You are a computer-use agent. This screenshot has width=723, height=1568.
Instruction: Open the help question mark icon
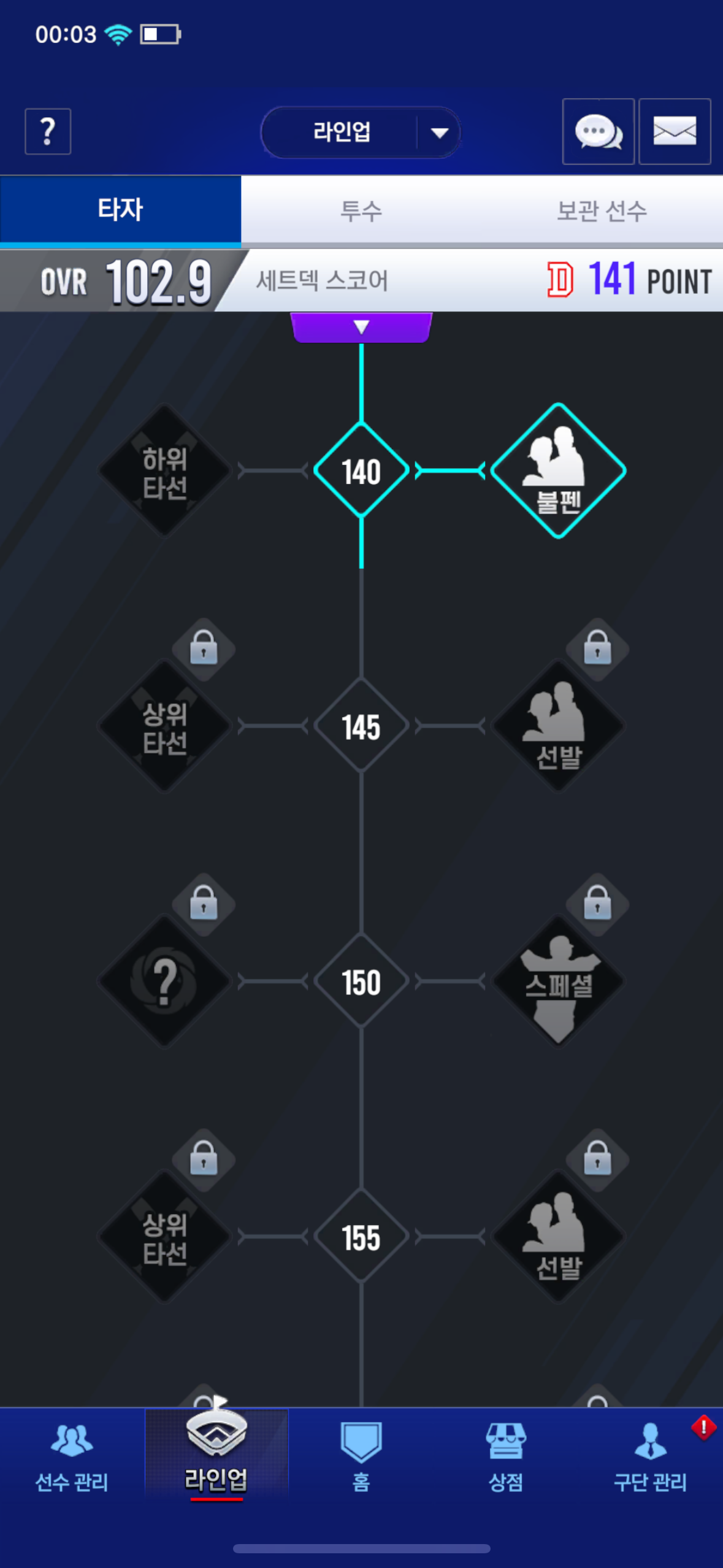48,132
